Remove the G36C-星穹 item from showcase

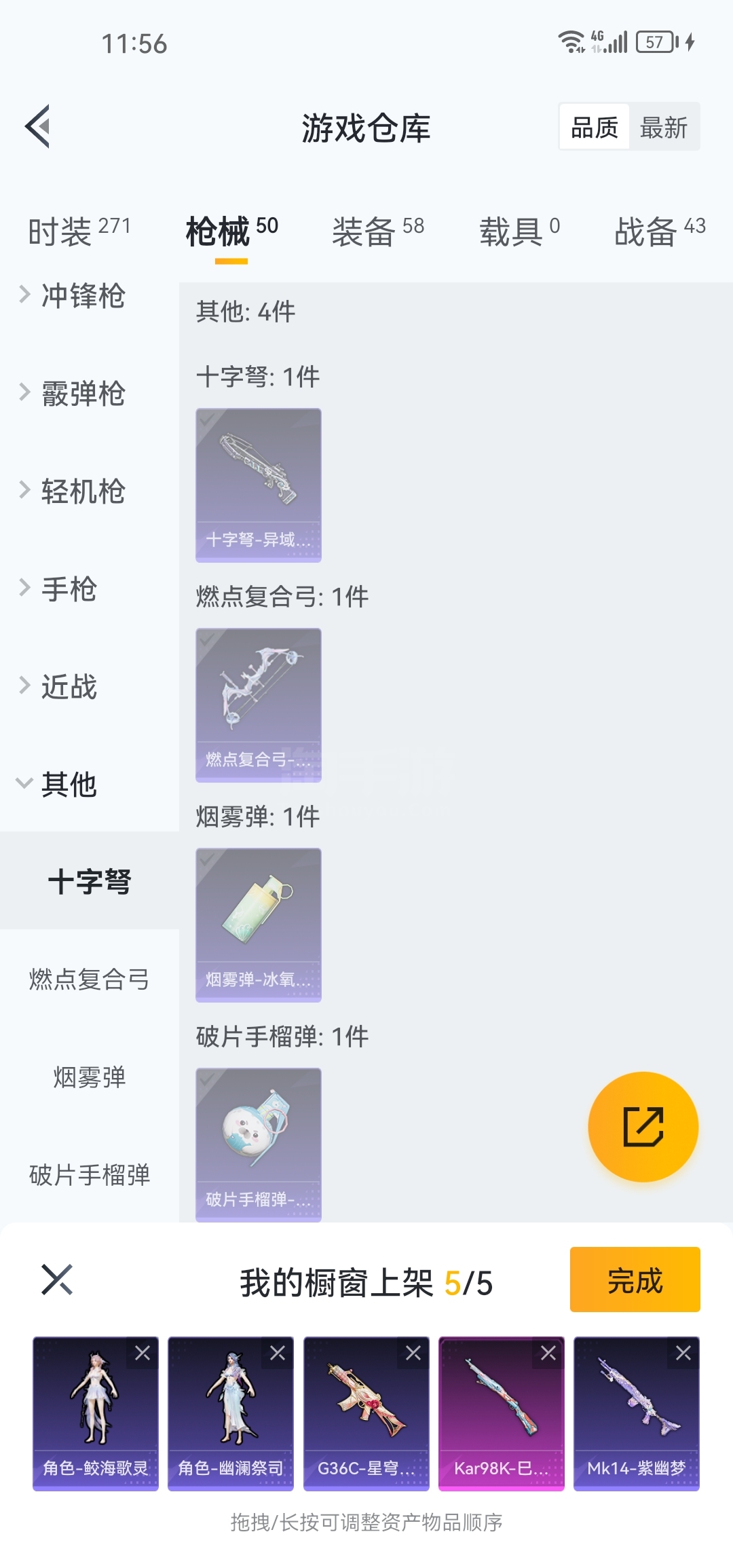[413, 1354]
